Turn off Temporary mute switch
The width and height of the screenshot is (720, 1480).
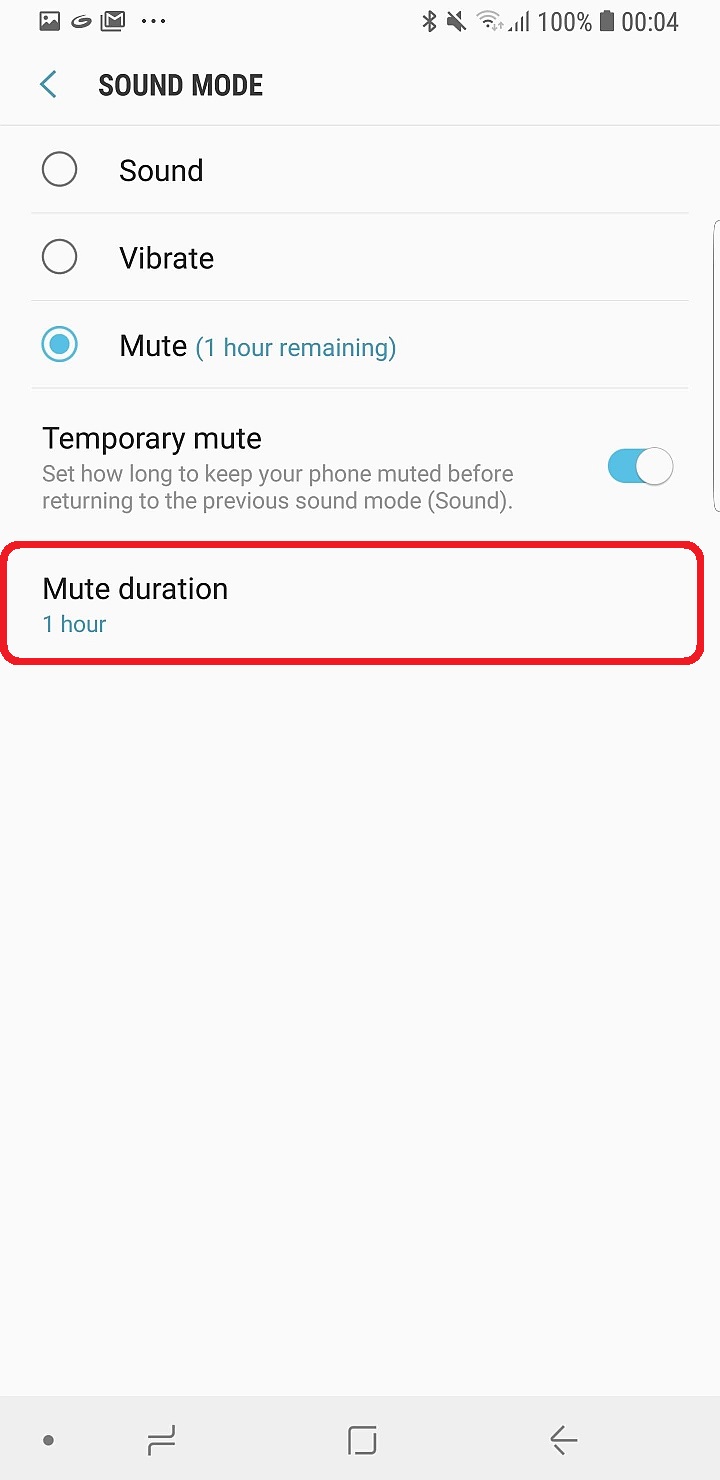coord(640,467)
